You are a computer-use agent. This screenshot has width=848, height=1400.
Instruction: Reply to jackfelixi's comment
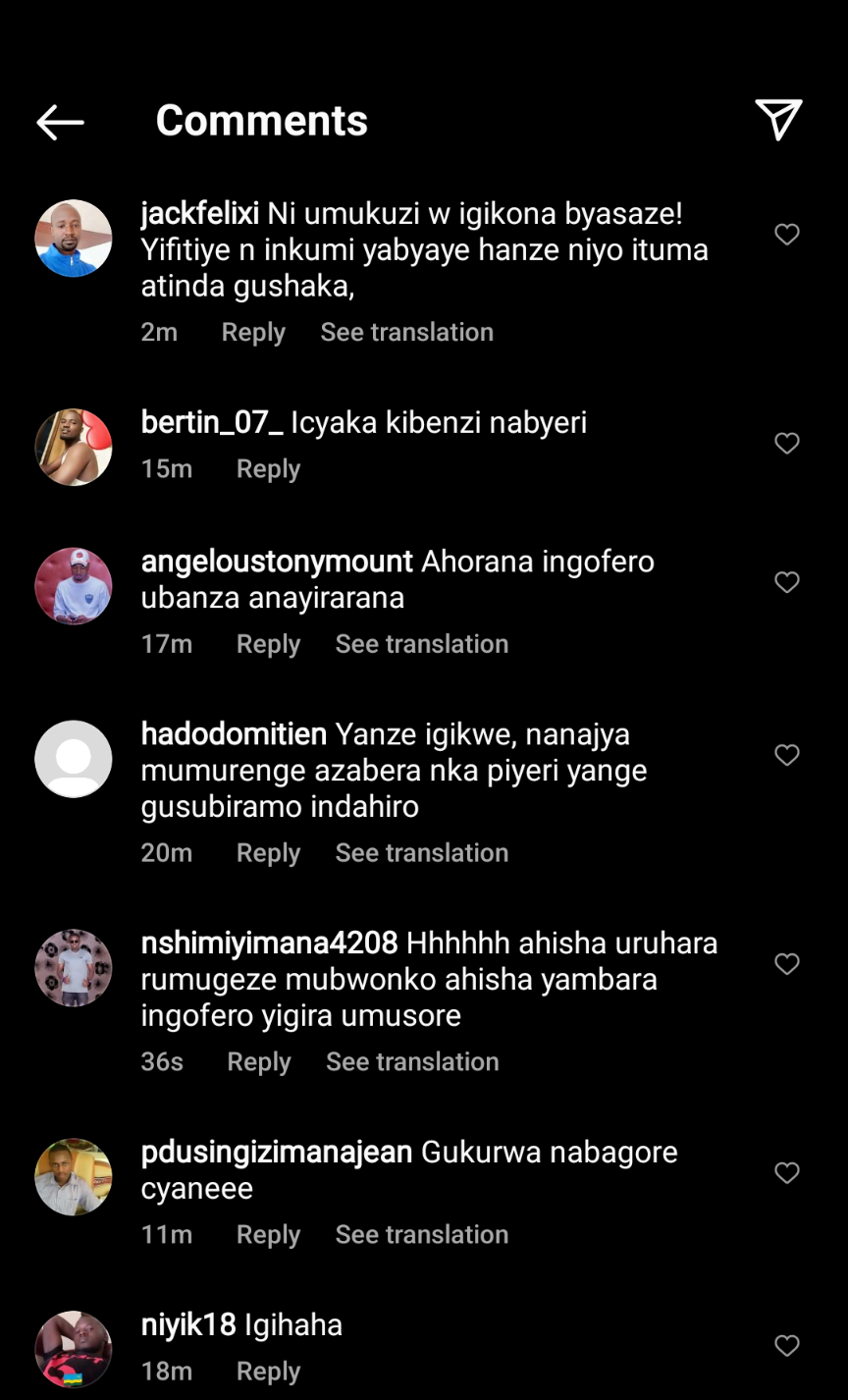click(253, 333)
